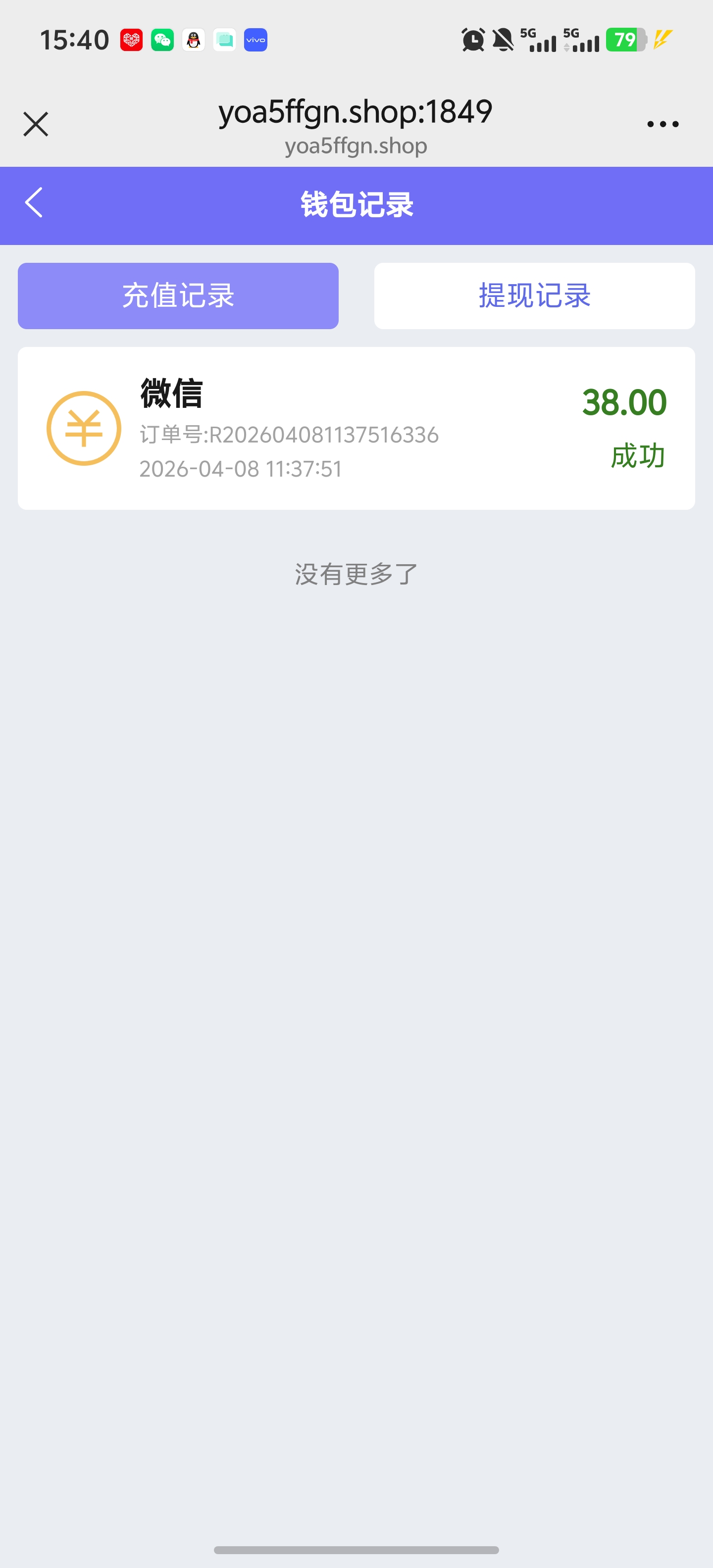Tap the back arrow on 钱包记录 header
The width and height of the screenshot is (713, 1568).
(34, 204)
